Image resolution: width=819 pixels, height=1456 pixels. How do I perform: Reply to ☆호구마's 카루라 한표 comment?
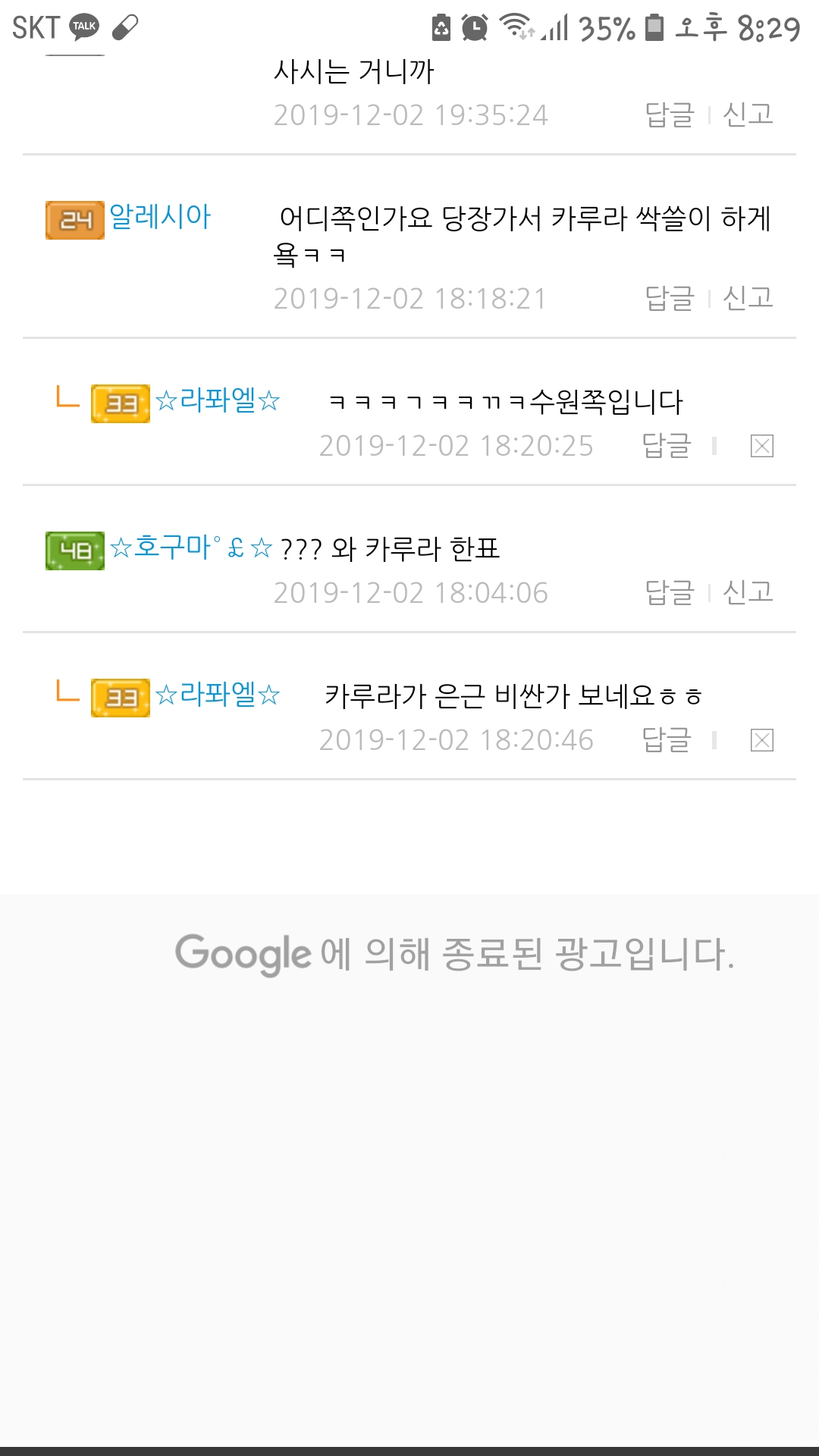[x=669, y=592]
